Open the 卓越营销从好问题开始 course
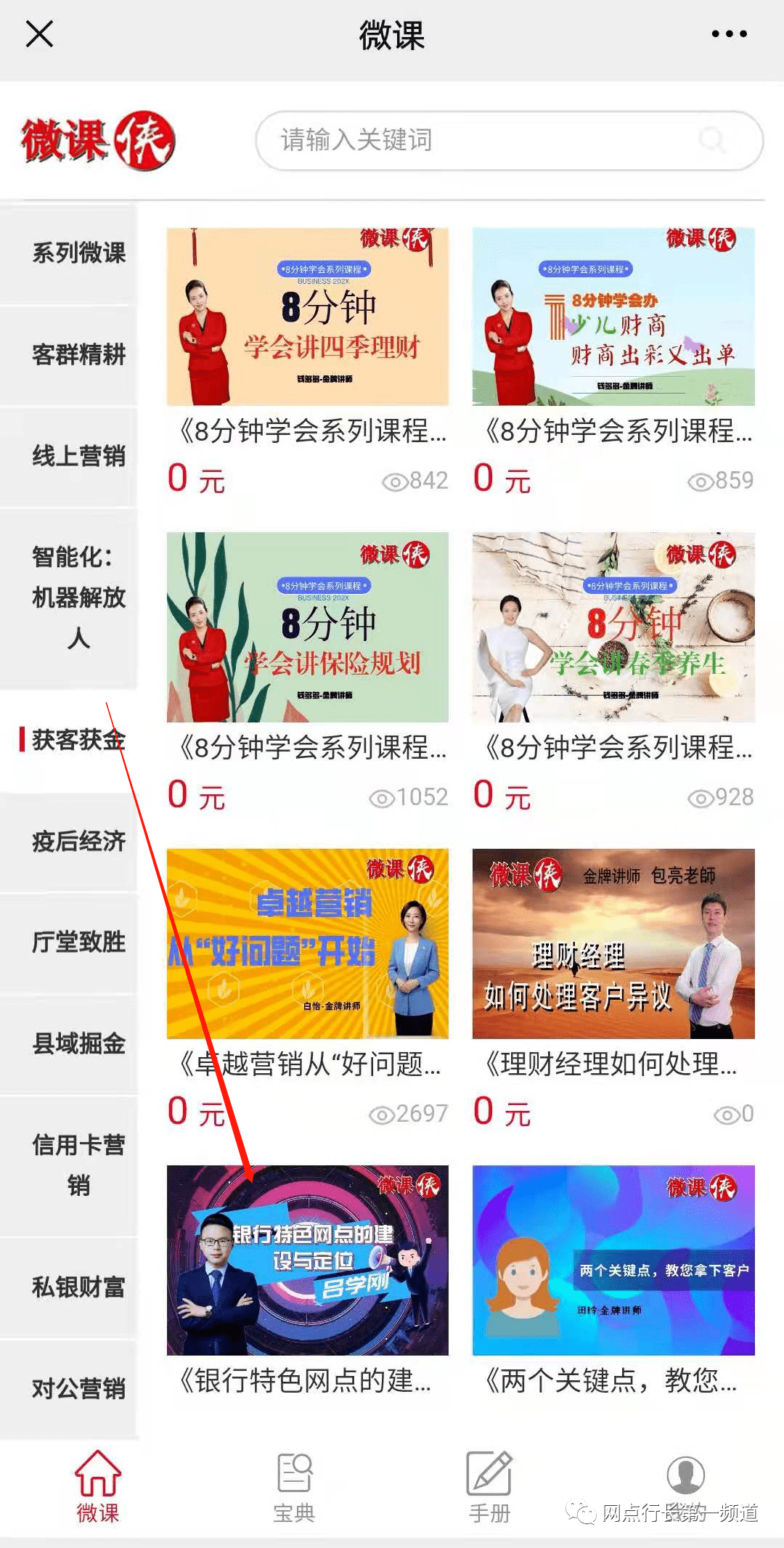Image resolution: width=784 pixels, height=1548 pixels. pos(308,944)
